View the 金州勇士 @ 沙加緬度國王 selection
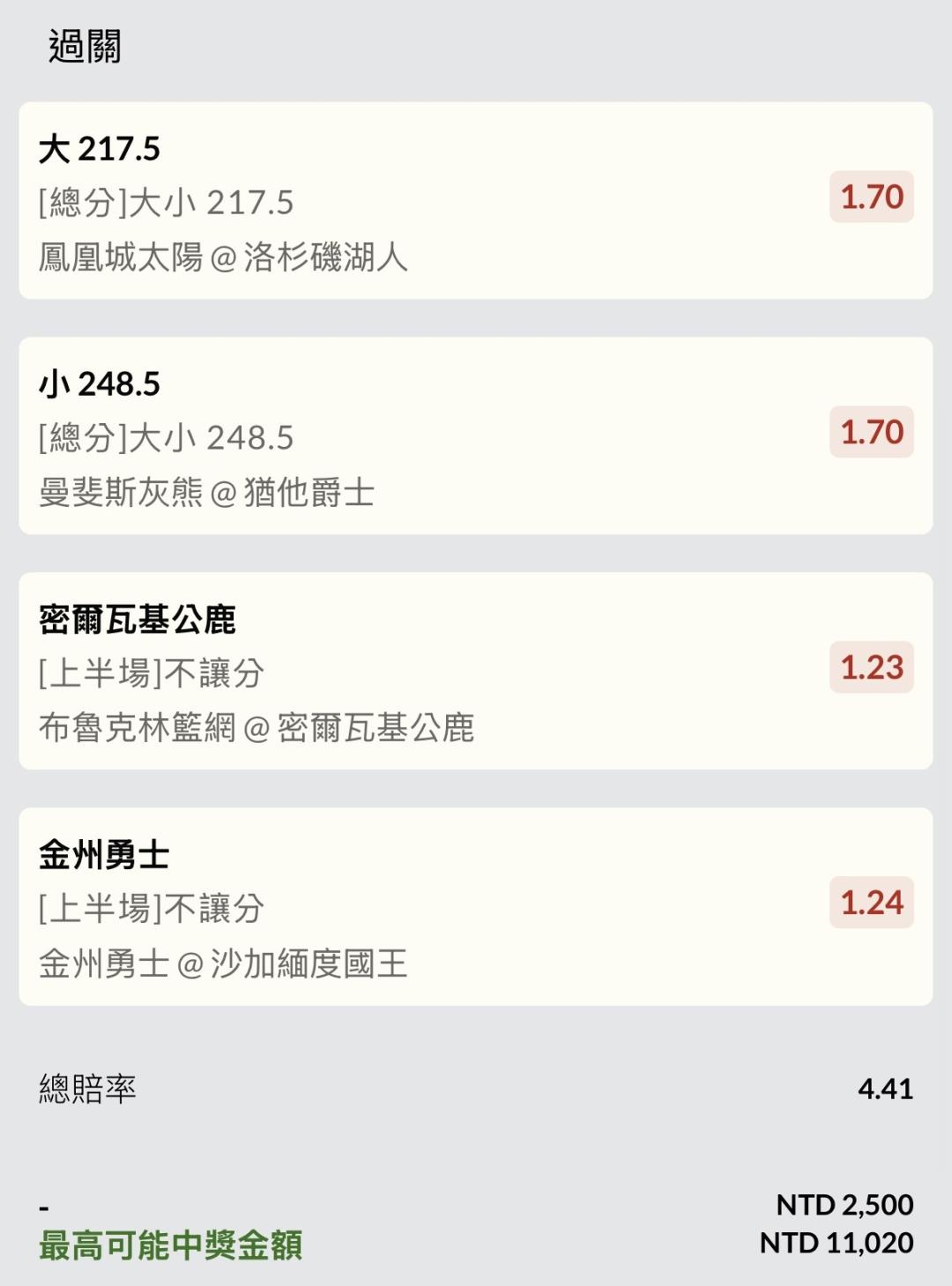This screenshot has width=952, height=1286. (x=475, y=907)
